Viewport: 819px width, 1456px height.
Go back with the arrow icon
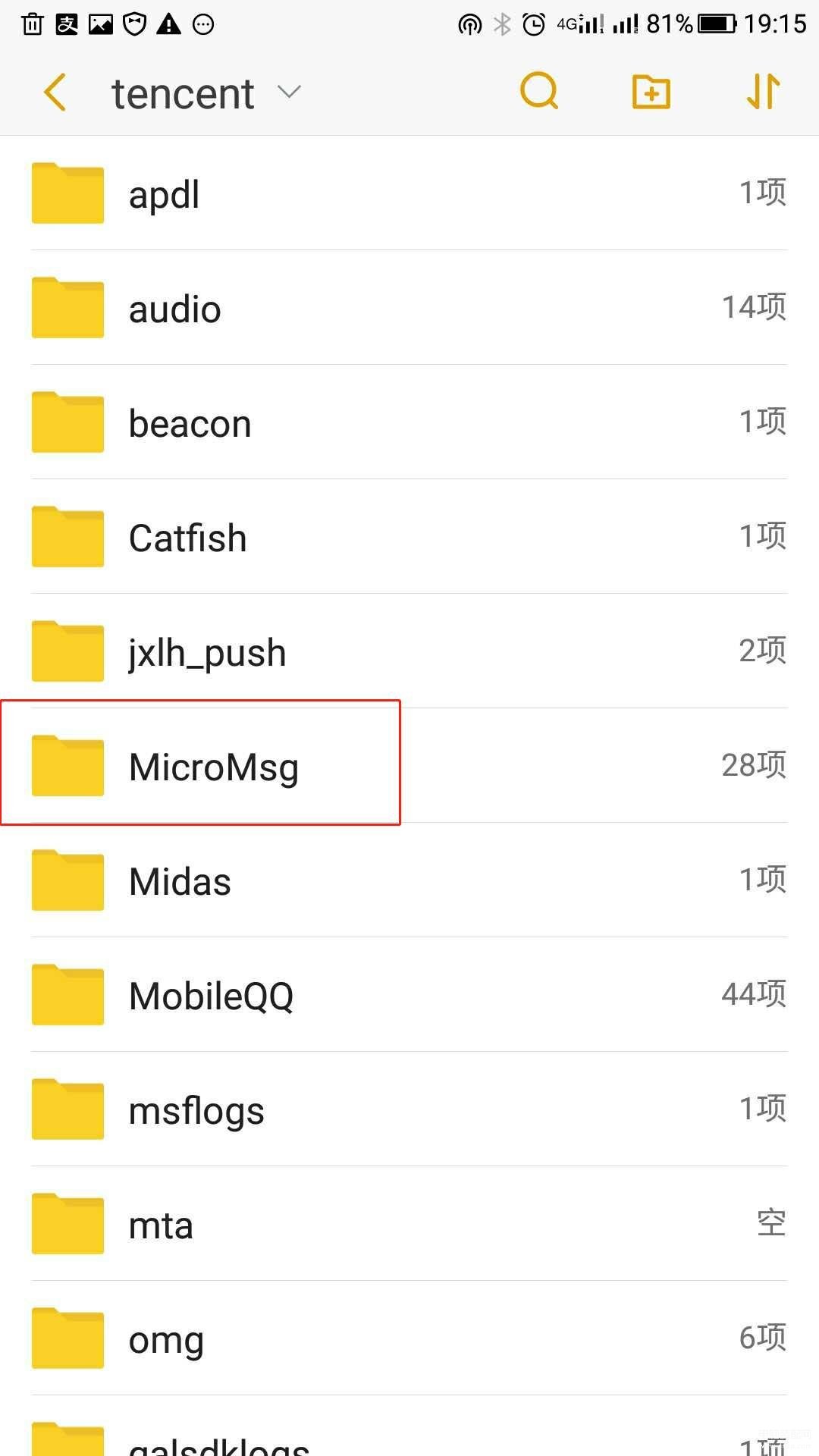point(55,93)
